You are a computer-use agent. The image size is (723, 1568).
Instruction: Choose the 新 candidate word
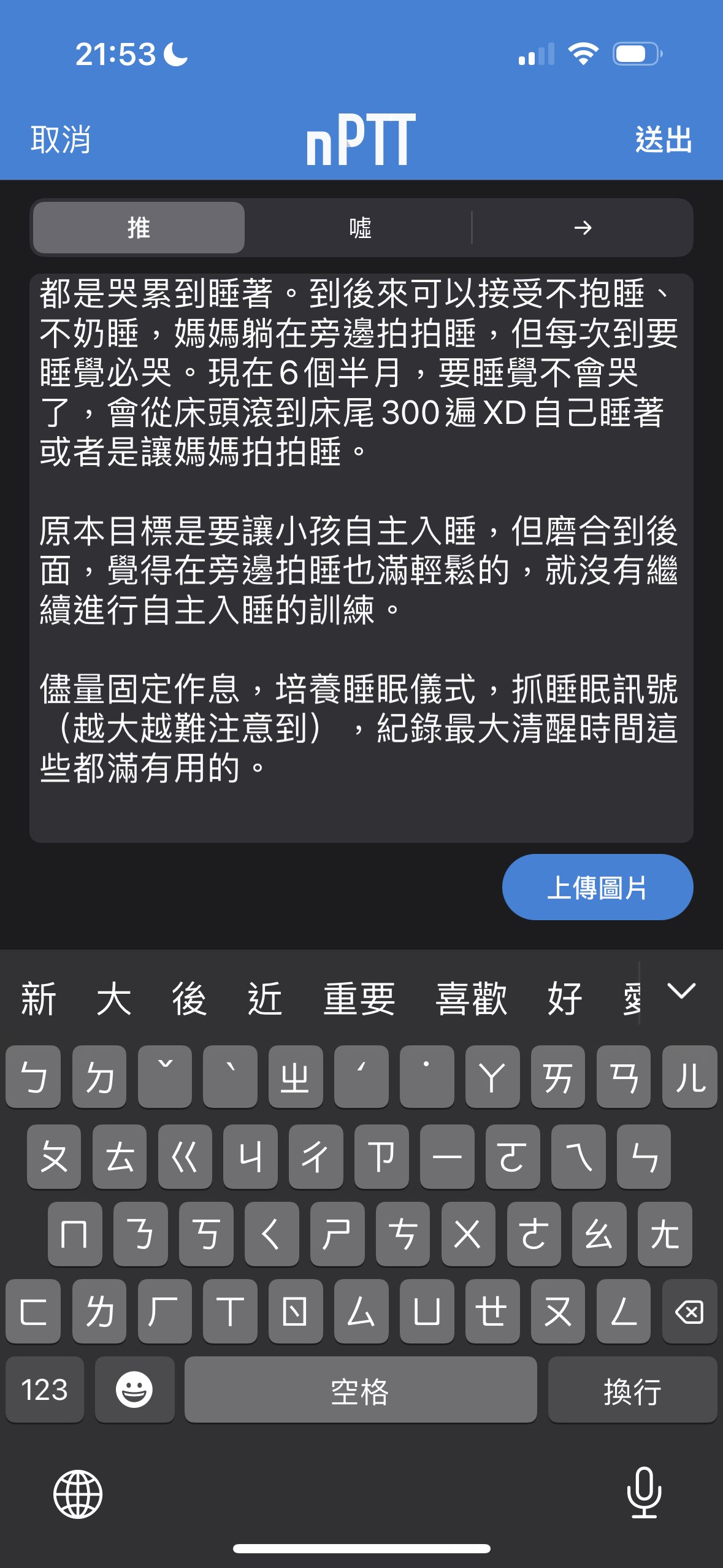pos(38,999)
